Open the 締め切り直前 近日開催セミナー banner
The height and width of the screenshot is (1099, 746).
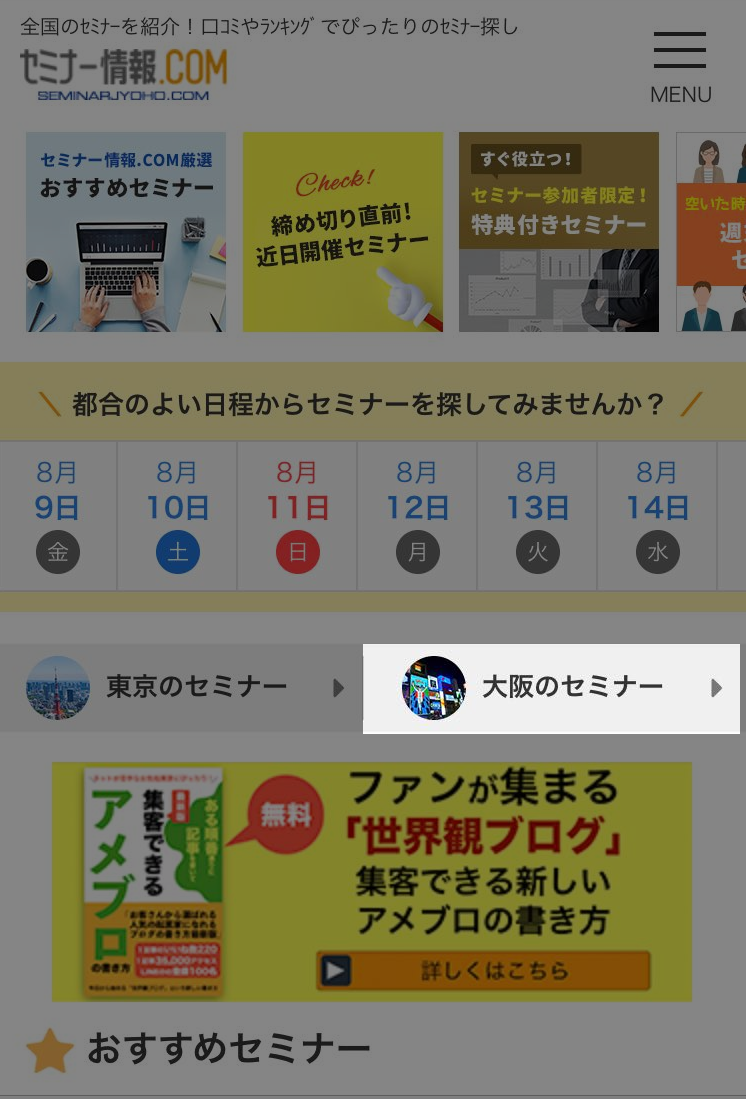[x=343, y=232]
